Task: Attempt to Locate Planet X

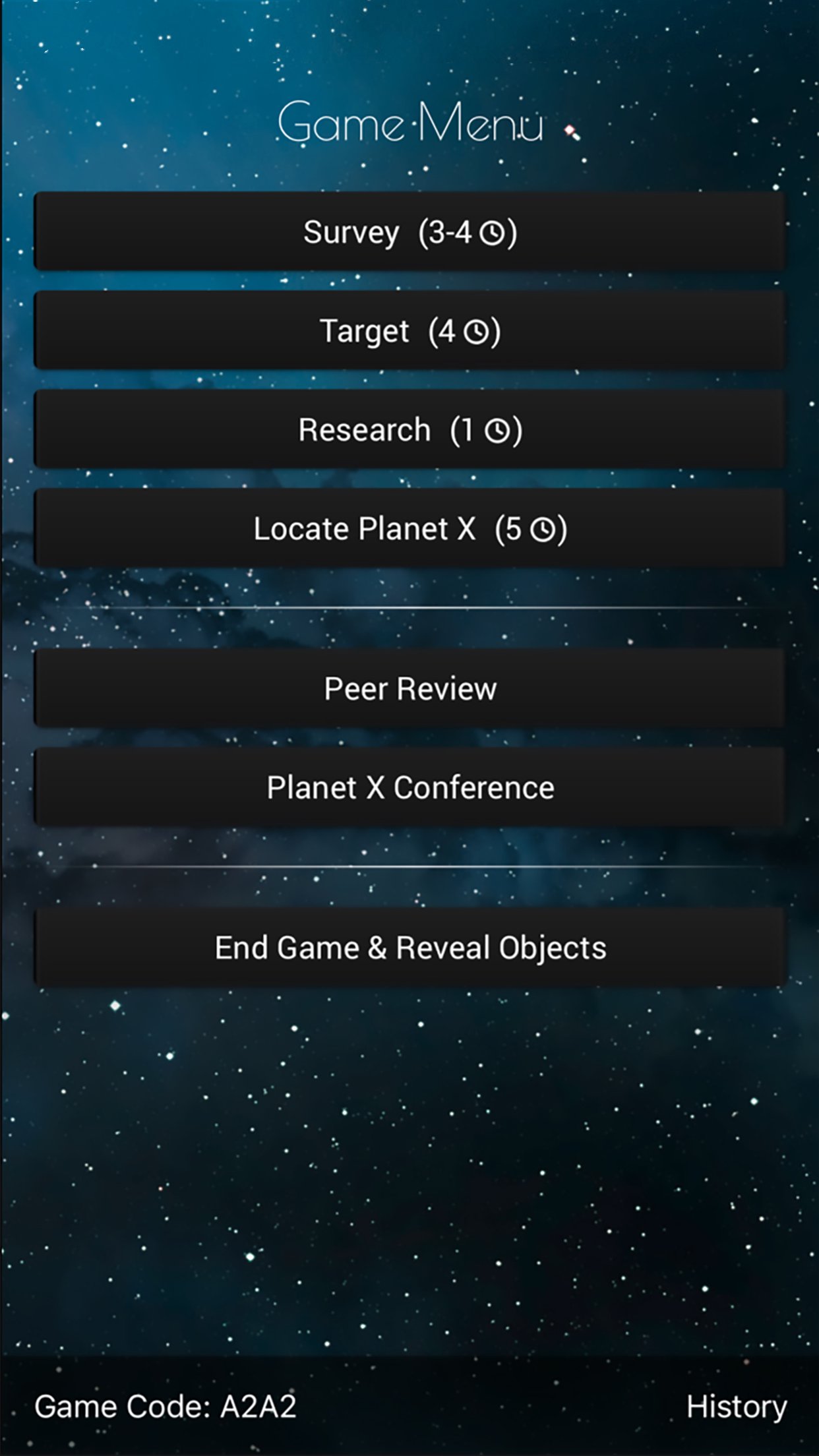Action: (x=409, y=528)
